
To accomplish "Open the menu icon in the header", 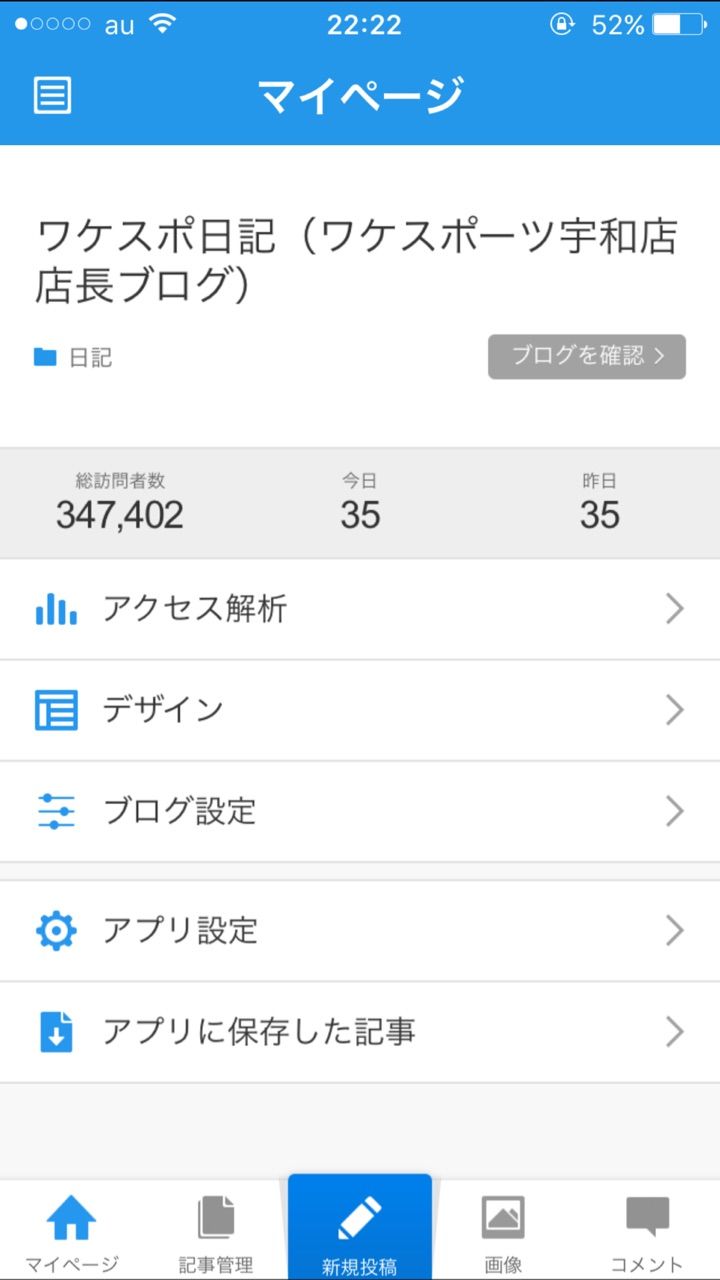I will click(53, 95).
